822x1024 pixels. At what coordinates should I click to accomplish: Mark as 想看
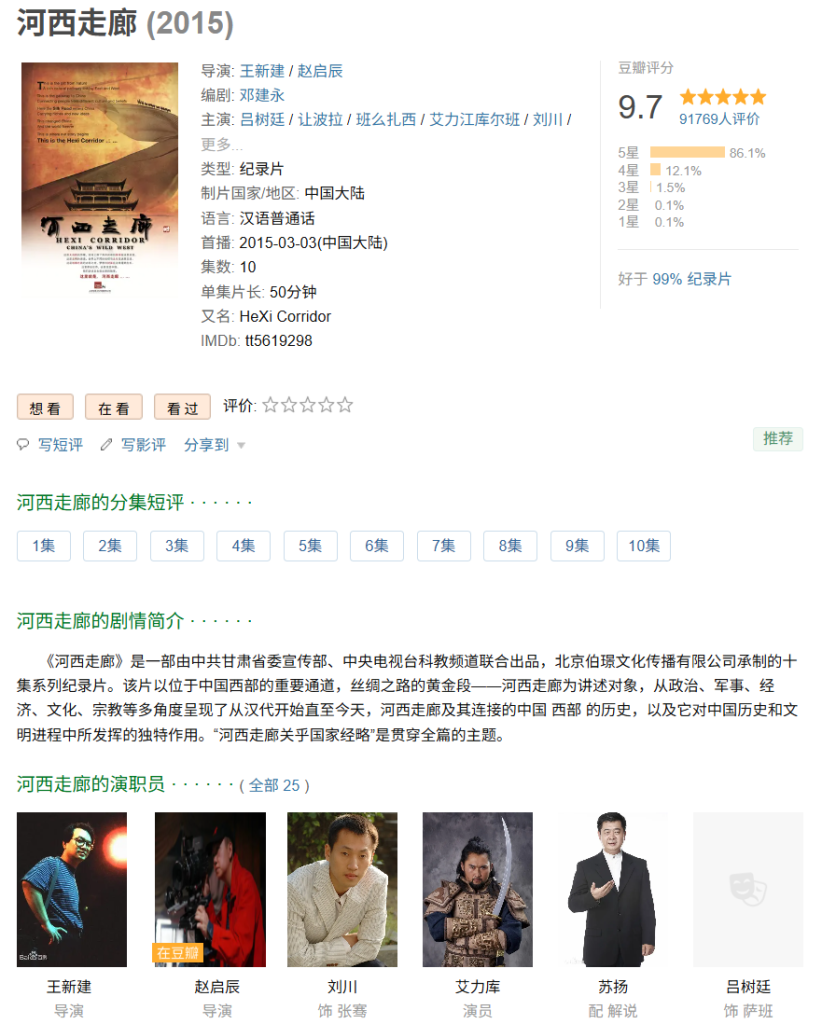tap(45, 408)
